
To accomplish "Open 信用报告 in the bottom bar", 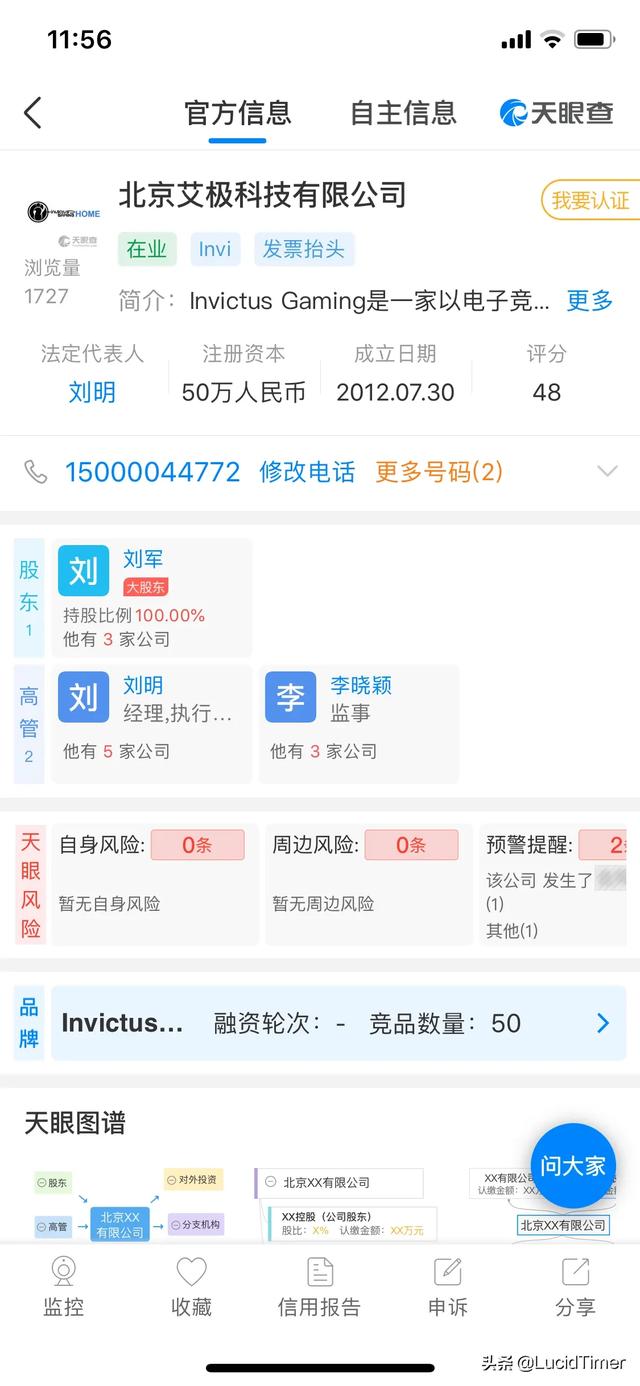I will [x=319, y=1286].
